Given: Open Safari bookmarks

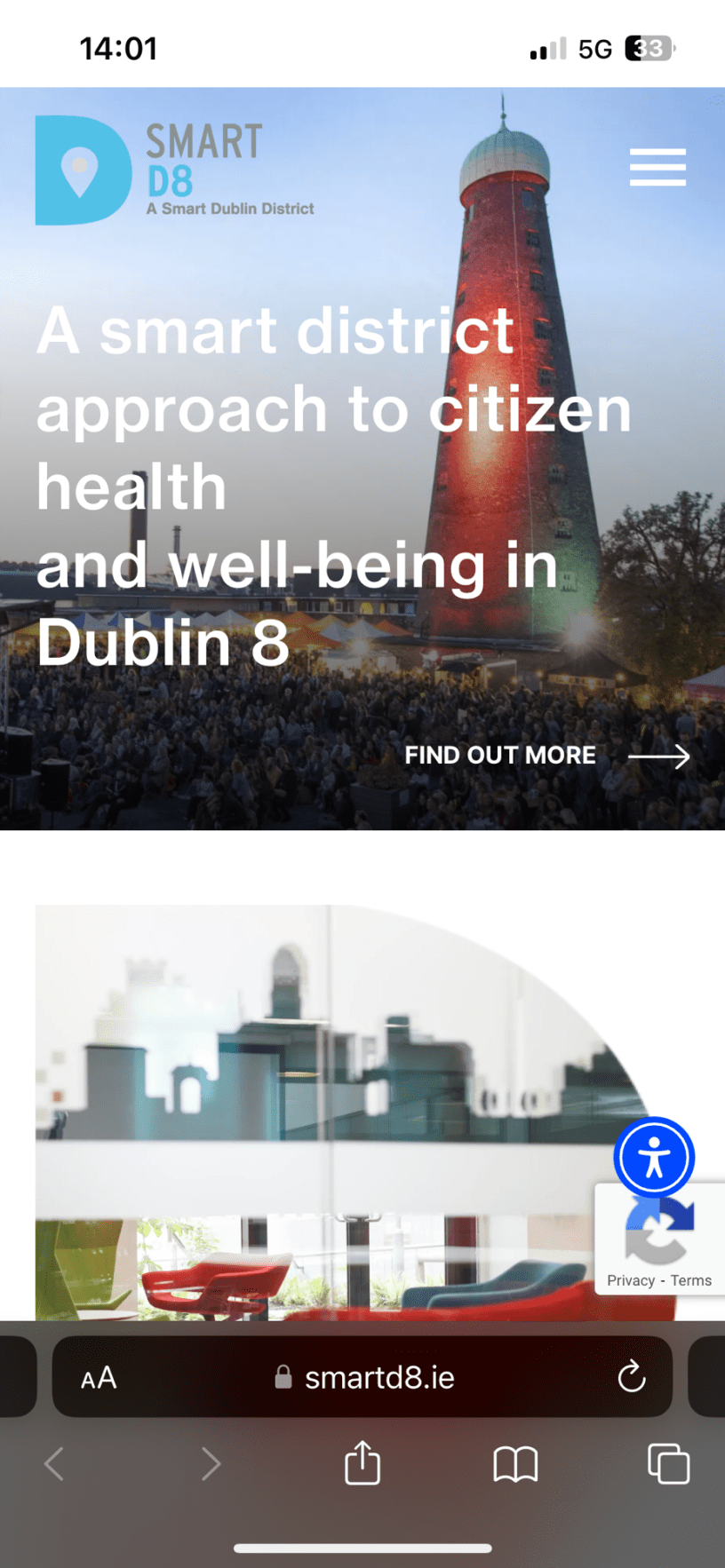Looking at the screenshot, I should (x=515, y=1464).
